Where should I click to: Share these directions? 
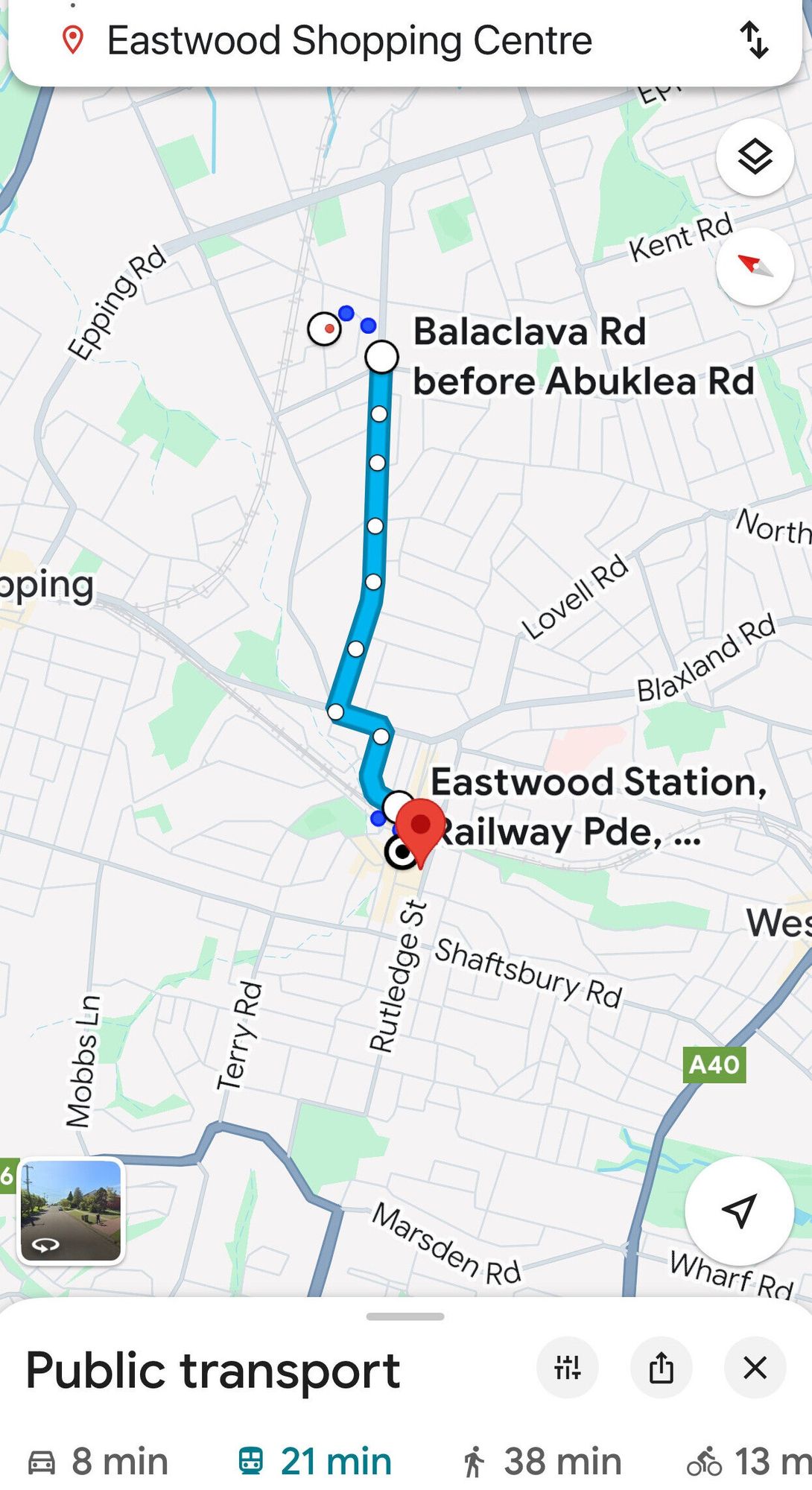point(661,1368)
